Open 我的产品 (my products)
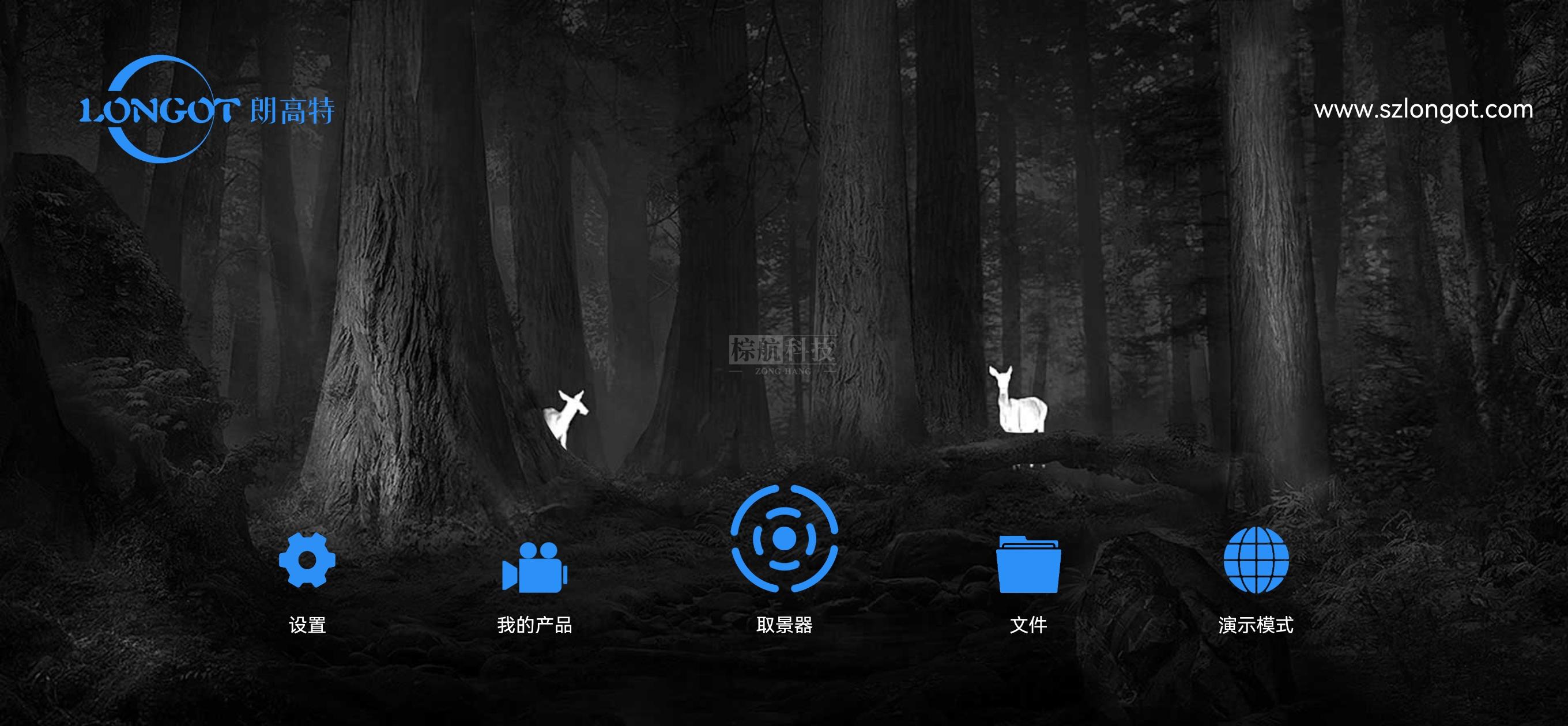This screenshot has width=1568, height=726. (534, 568)
